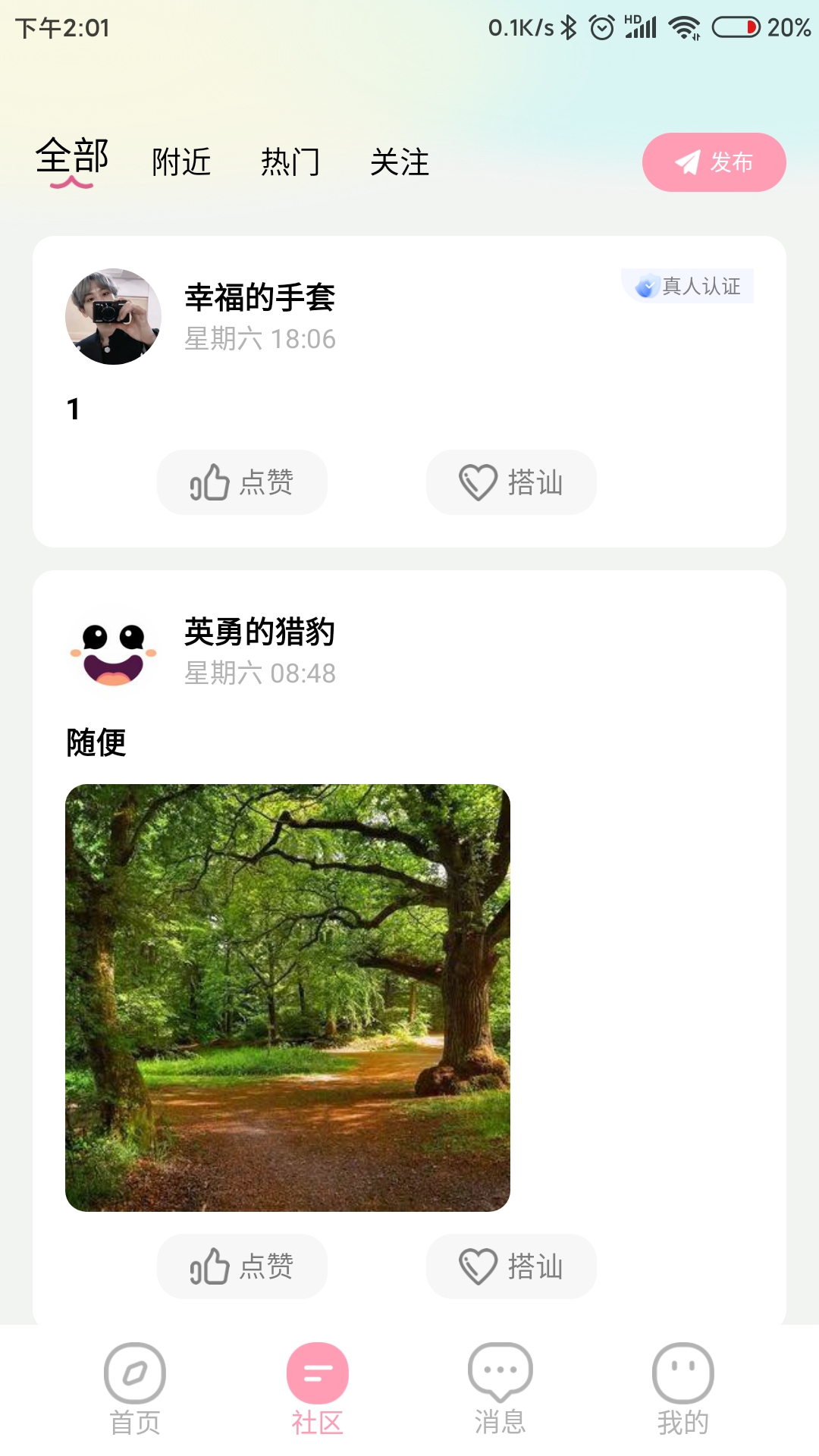
Task: Tap 搭讪 on 英勇的猎豹's post
Action: click(x=511, y=1266)
